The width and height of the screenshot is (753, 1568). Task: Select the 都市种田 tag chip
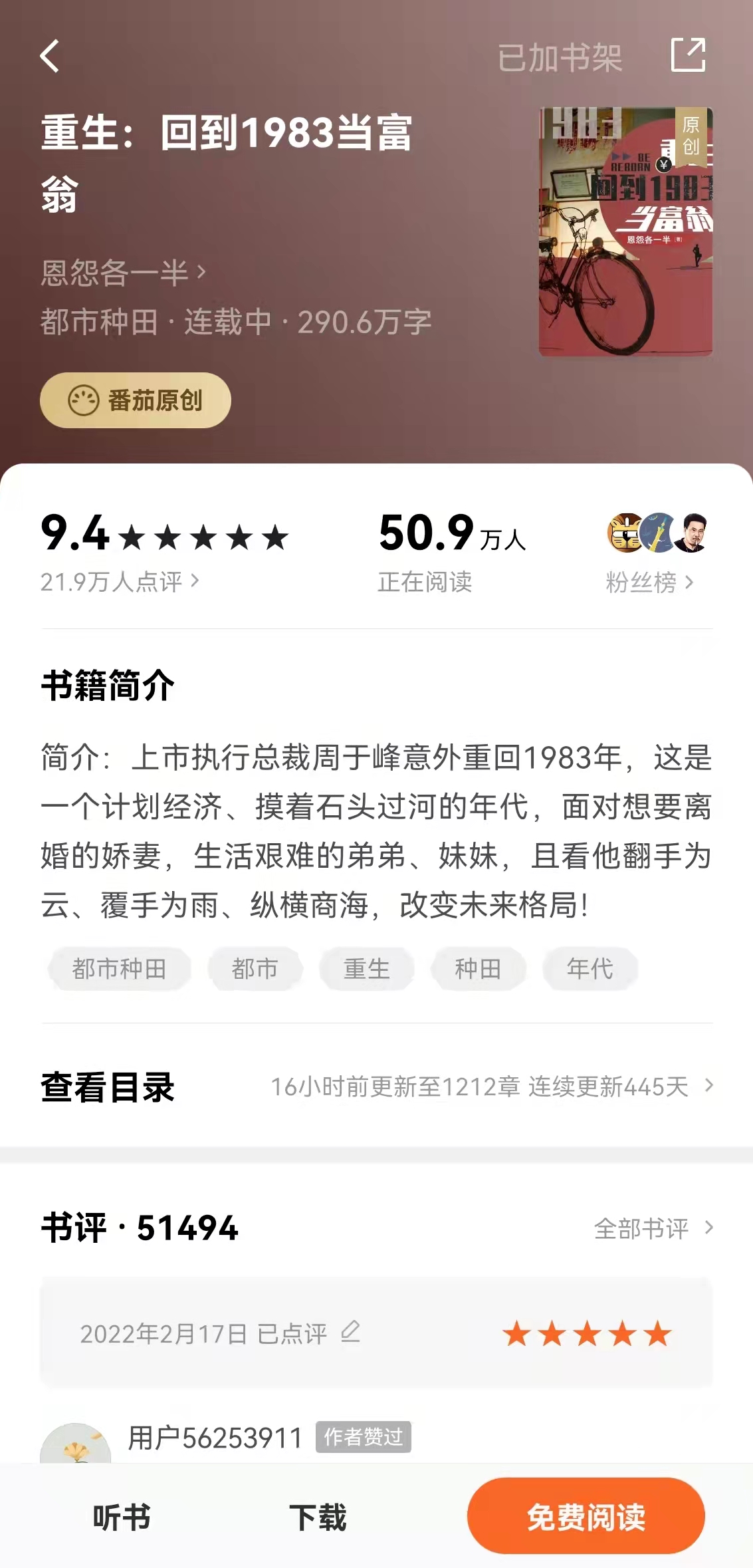point(119,969)
